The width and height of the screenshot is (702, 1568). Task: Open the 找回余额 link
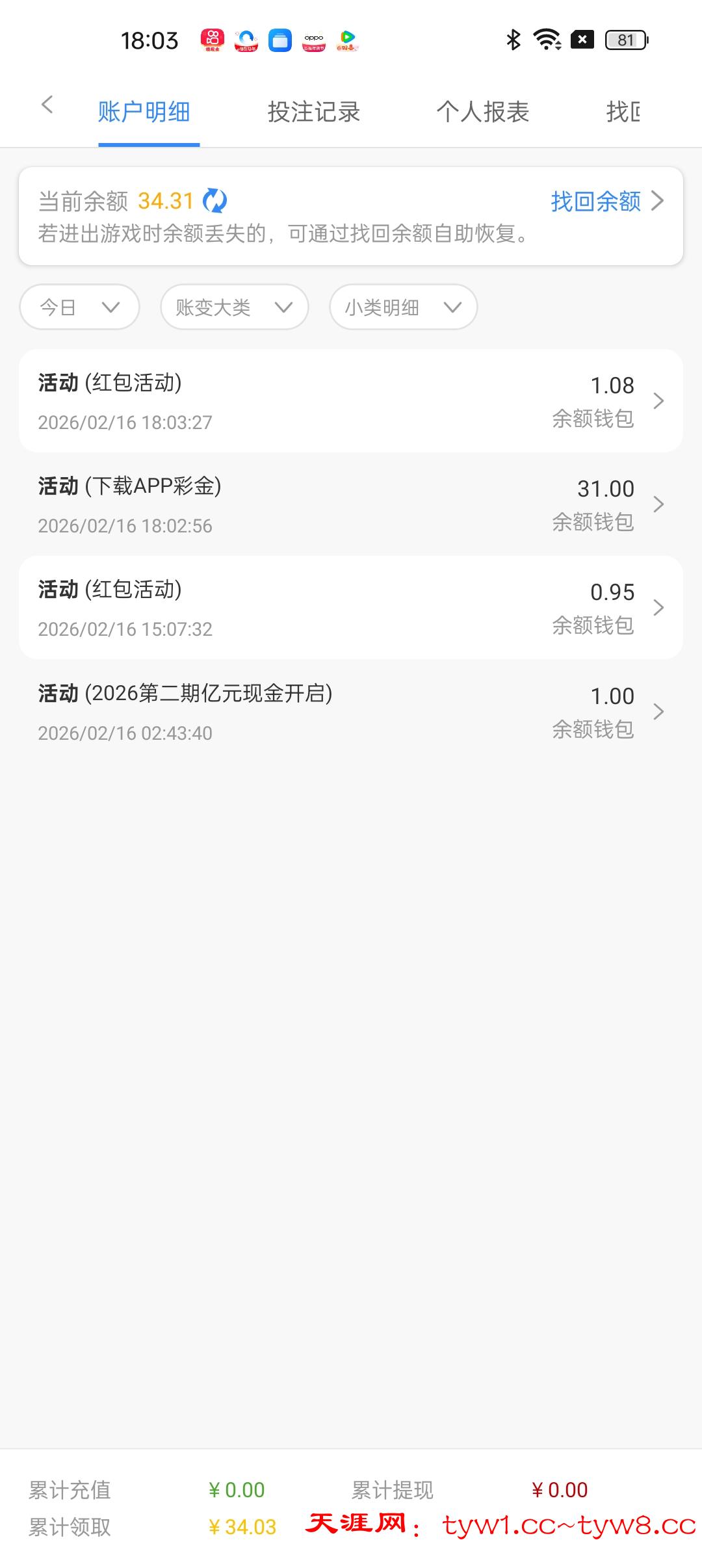pyautogui.click(x=606, y=202)
